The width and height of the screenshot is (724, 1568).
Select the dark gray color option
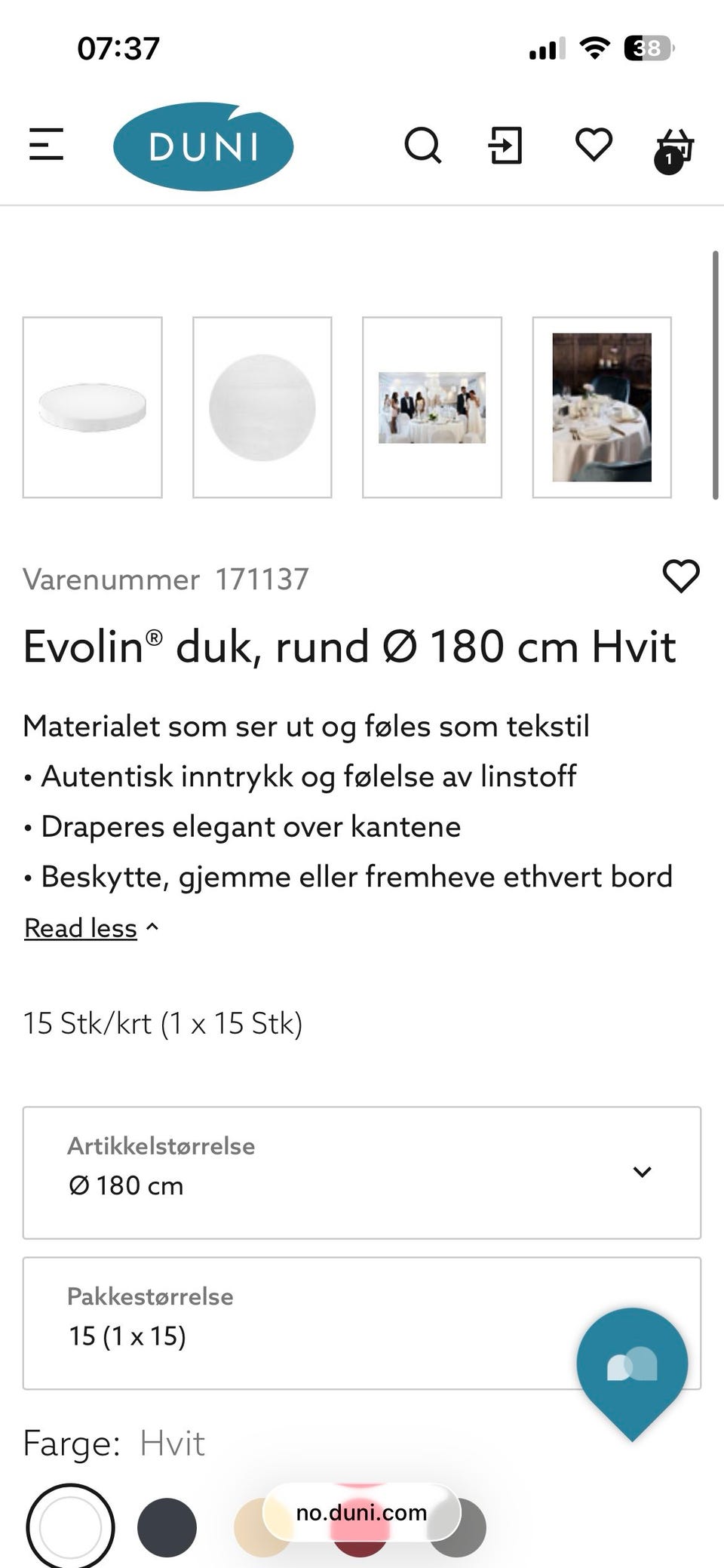point(167,1526)
